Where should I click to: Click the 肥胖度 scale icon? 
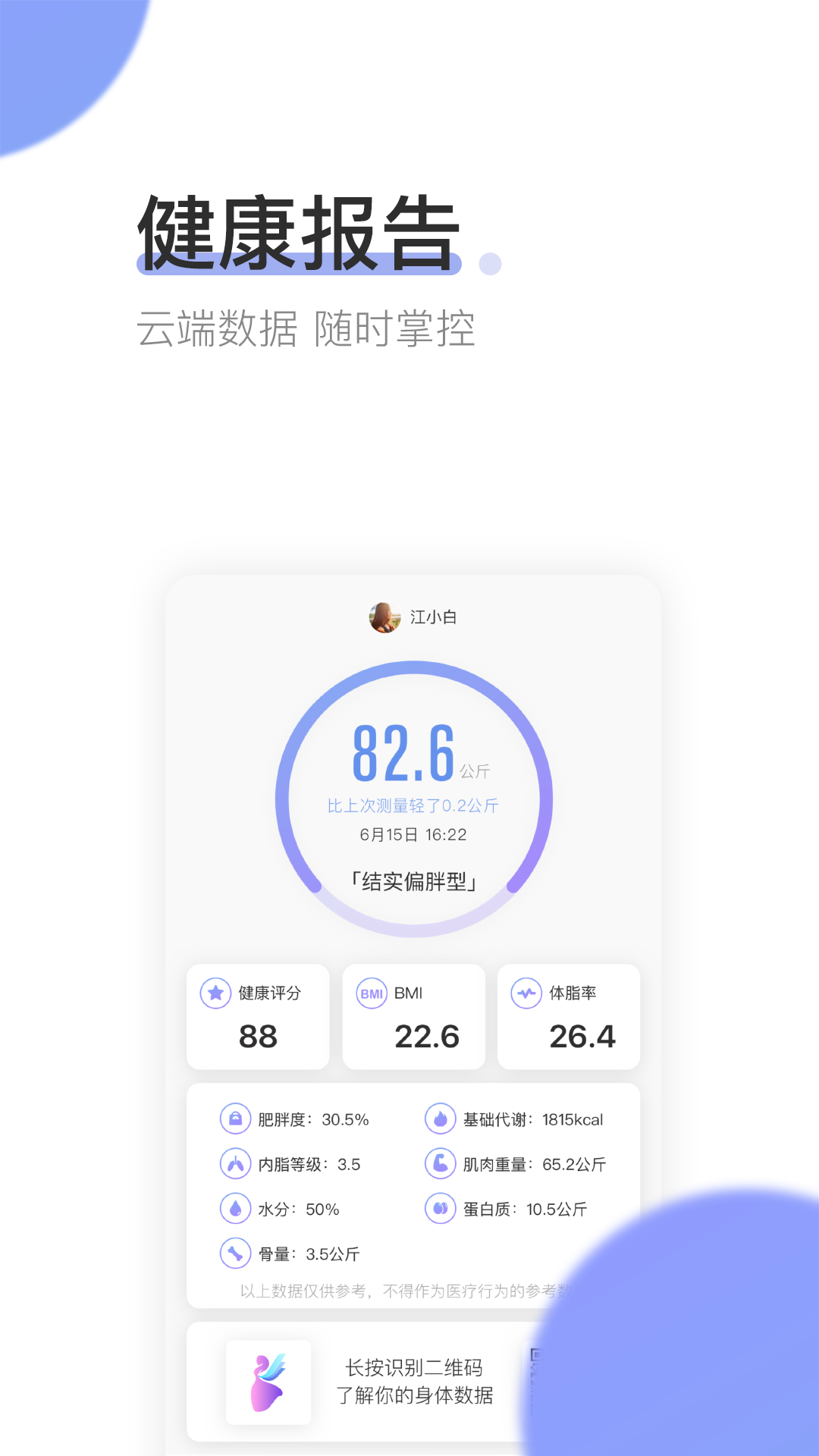236,1119
